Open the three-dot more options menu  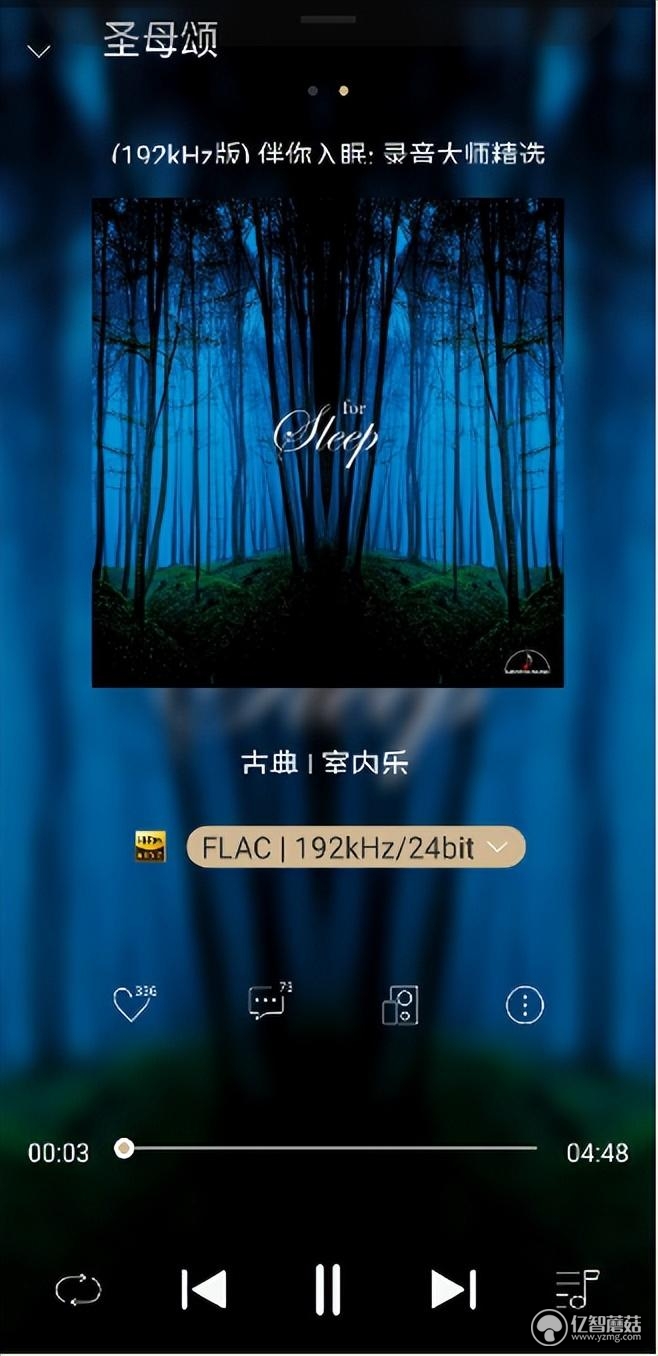[x=525, y=1005]
